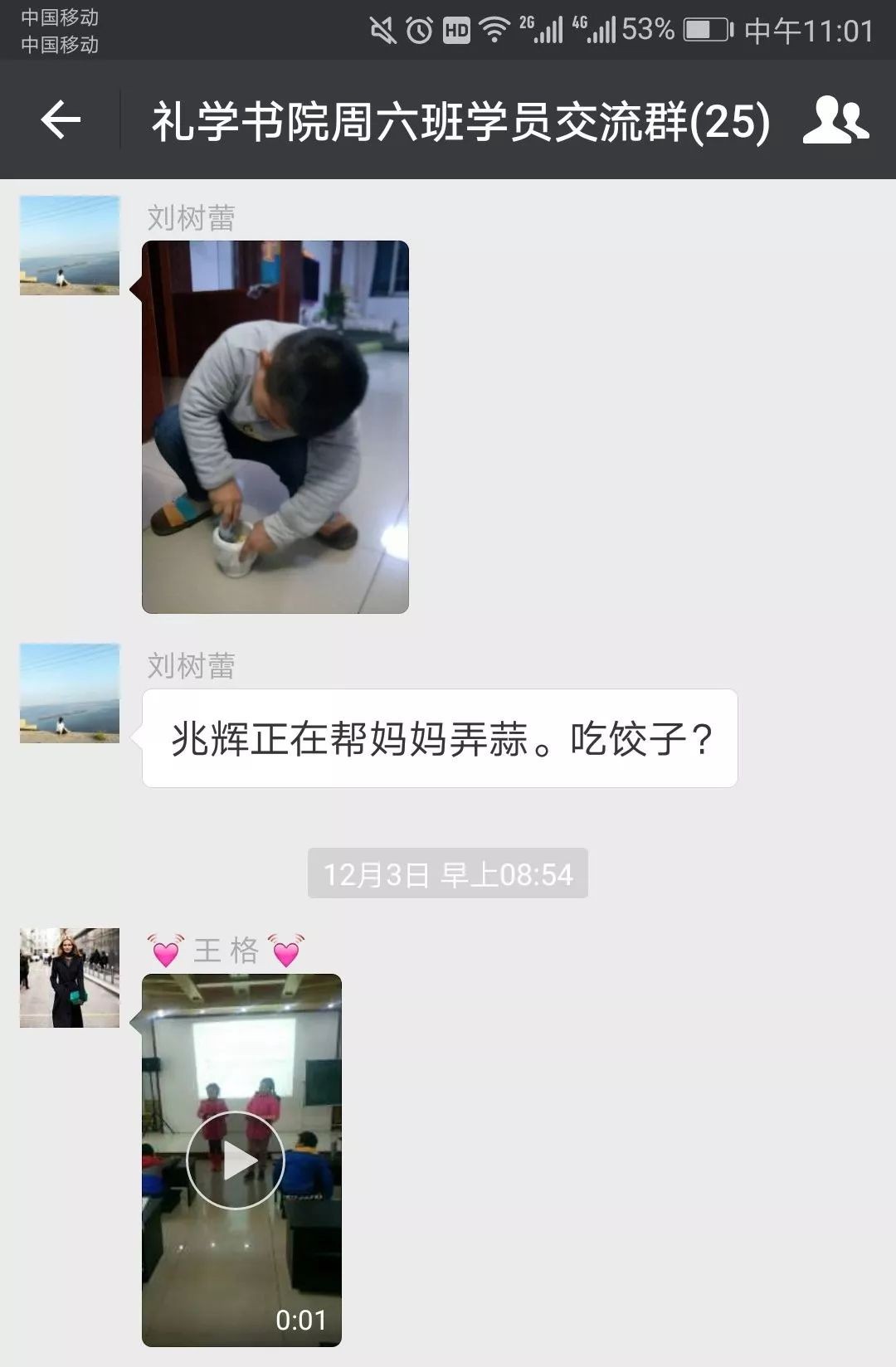Open group members info icon
This screenshot has width=896, height=1367.
pos(835,121)
